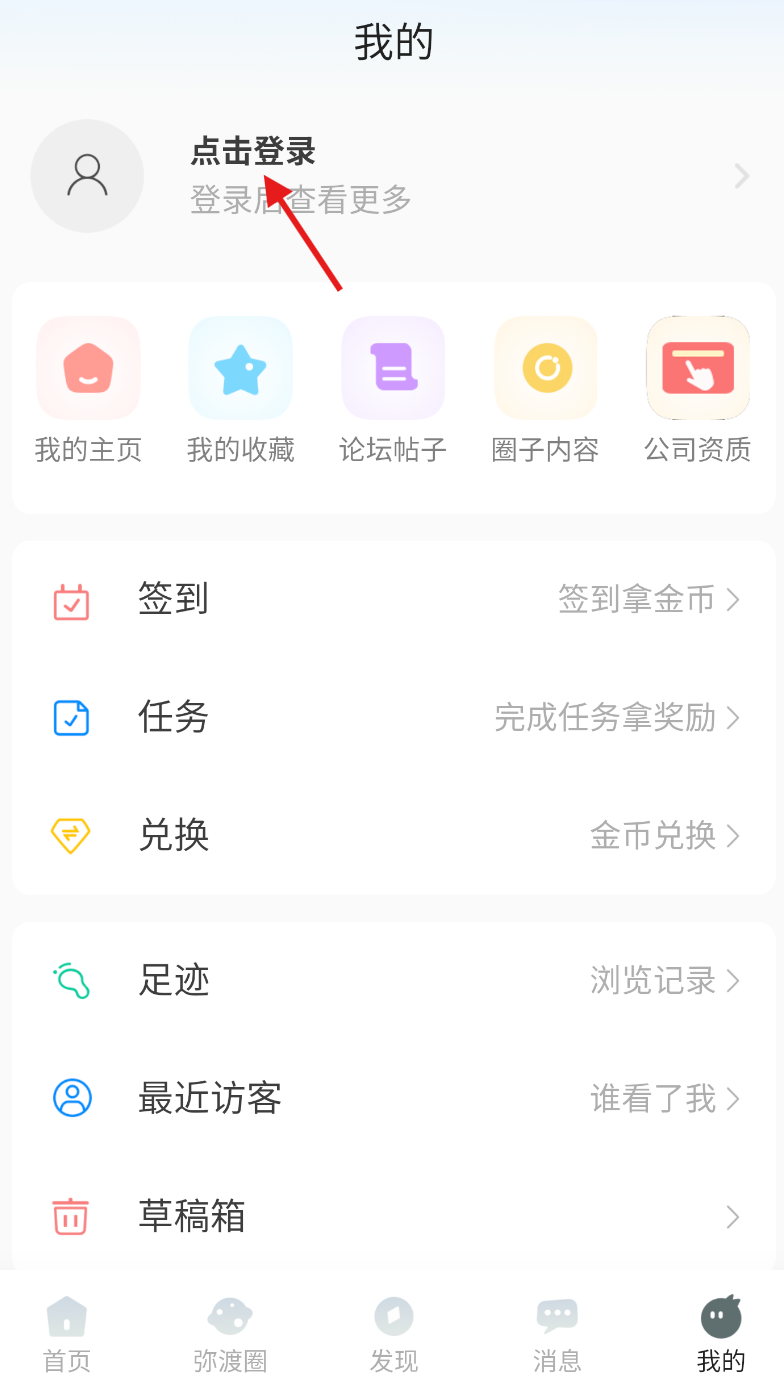Viewport: 784px width, 1377px height.
Task: Open 圈子内容 circle content
Action: pos(545,390)
